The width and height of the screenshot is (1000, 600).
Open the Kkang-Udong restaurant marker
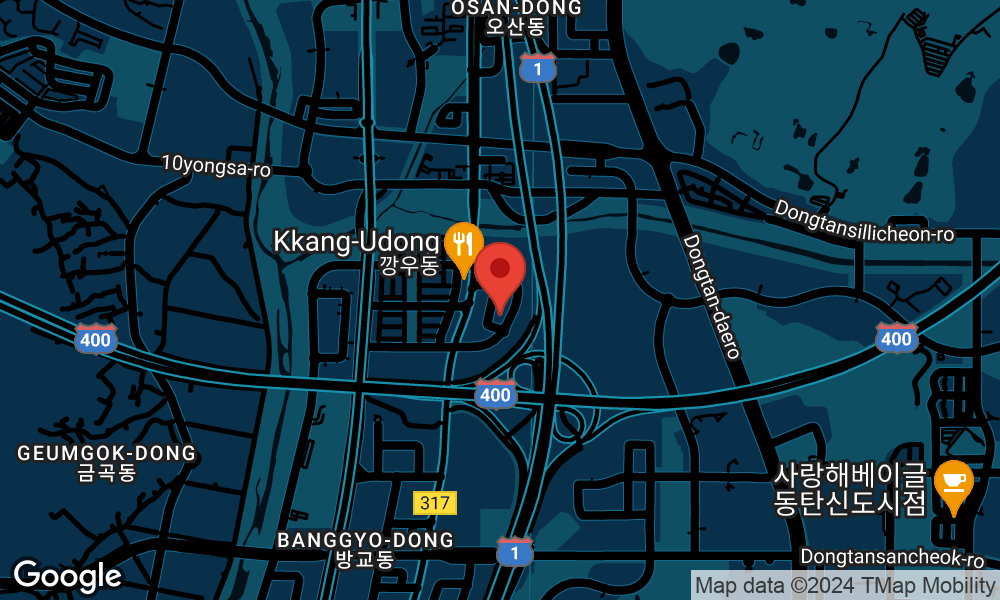coord(463,245)
